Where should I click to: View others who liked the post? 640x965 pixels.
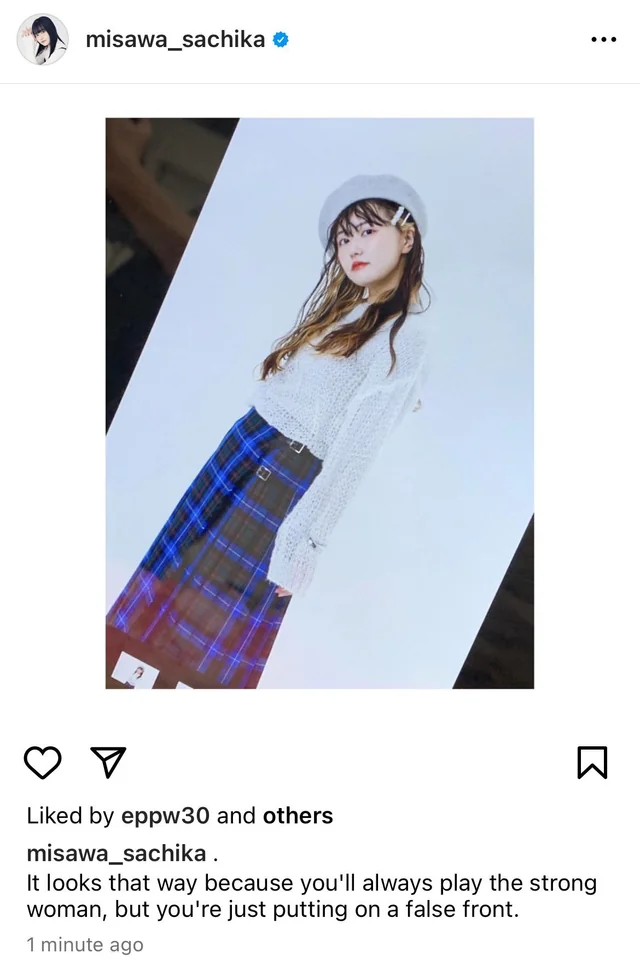tap(298, 816)
